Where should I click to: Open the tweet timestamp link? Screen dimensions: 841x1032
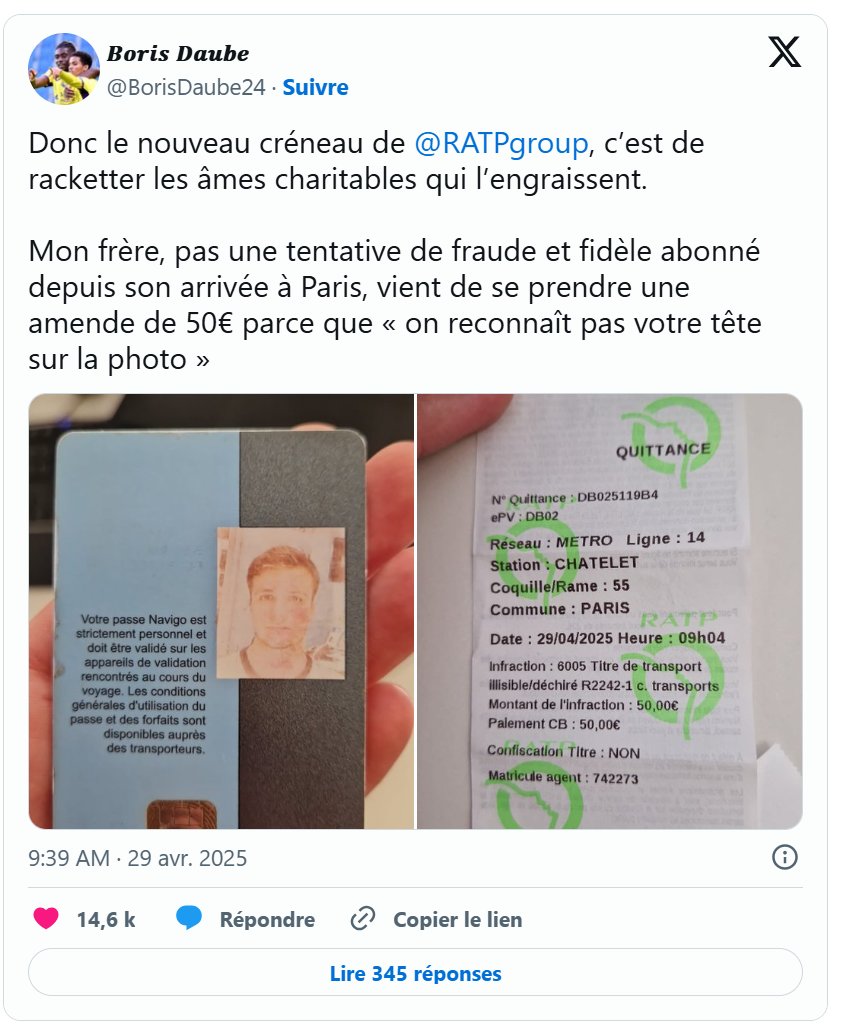tap(137, 858)
